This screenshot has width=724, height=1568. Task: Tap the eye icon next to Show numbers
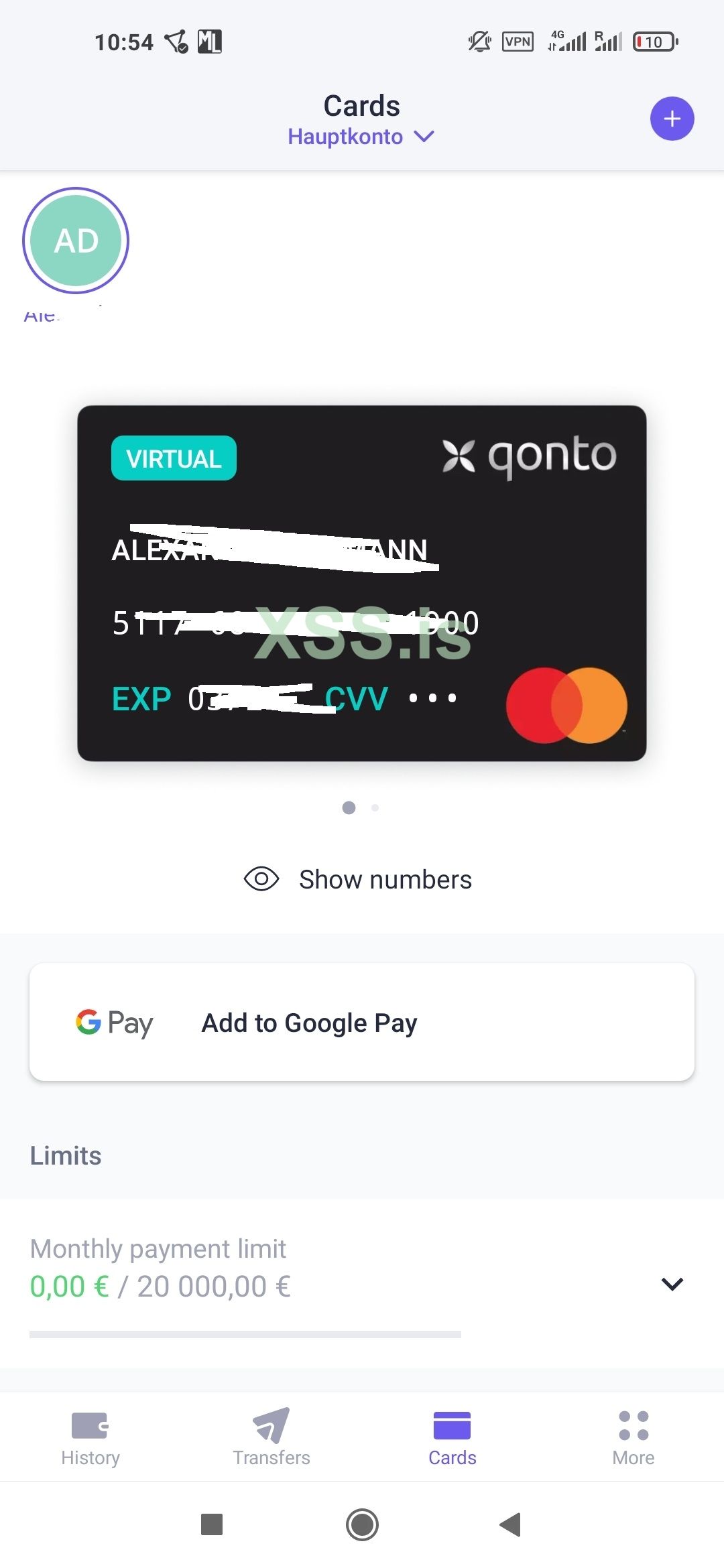tap(261, 879)
